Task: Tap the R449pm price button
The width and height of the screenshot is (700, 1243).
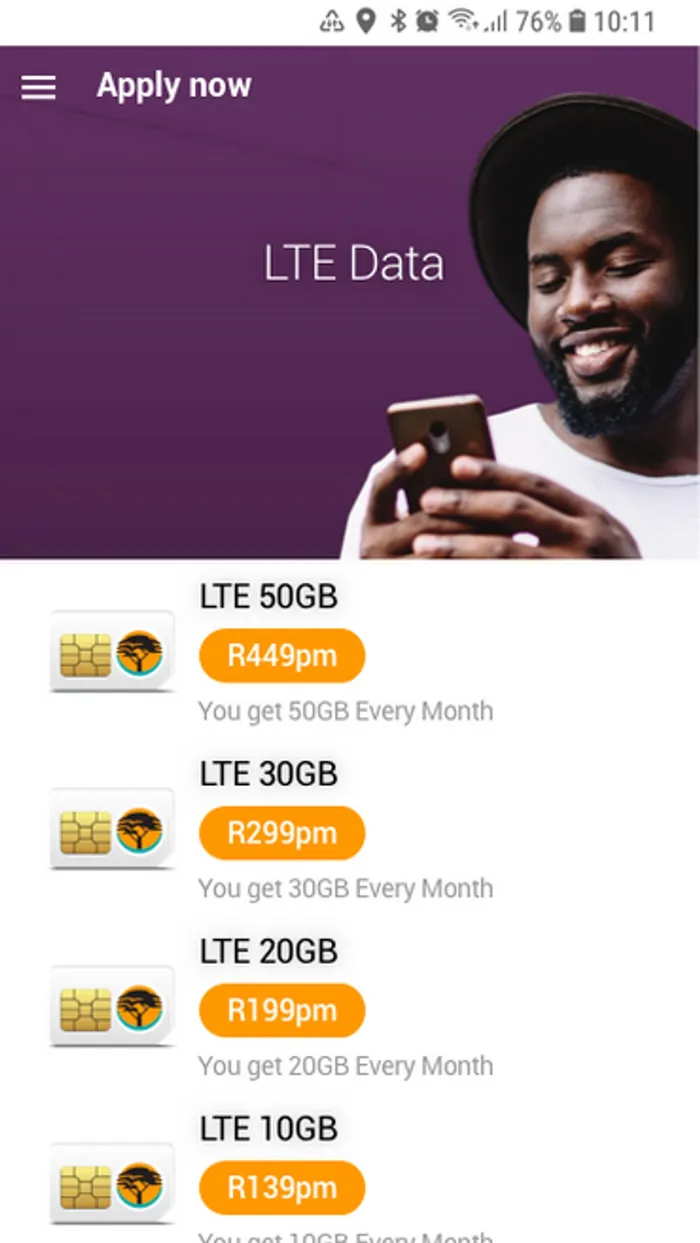Action: point(282,656)
